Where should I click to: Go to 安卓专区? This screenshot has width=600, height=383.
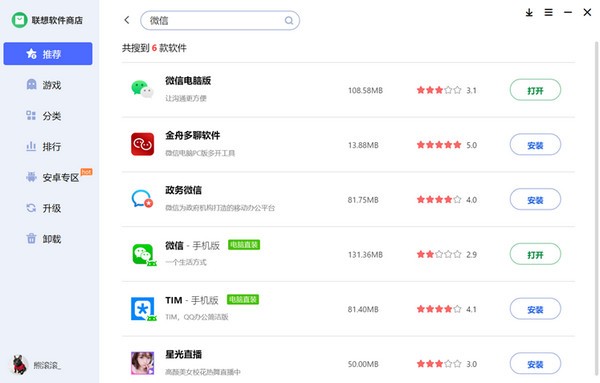tap(48, 177)
